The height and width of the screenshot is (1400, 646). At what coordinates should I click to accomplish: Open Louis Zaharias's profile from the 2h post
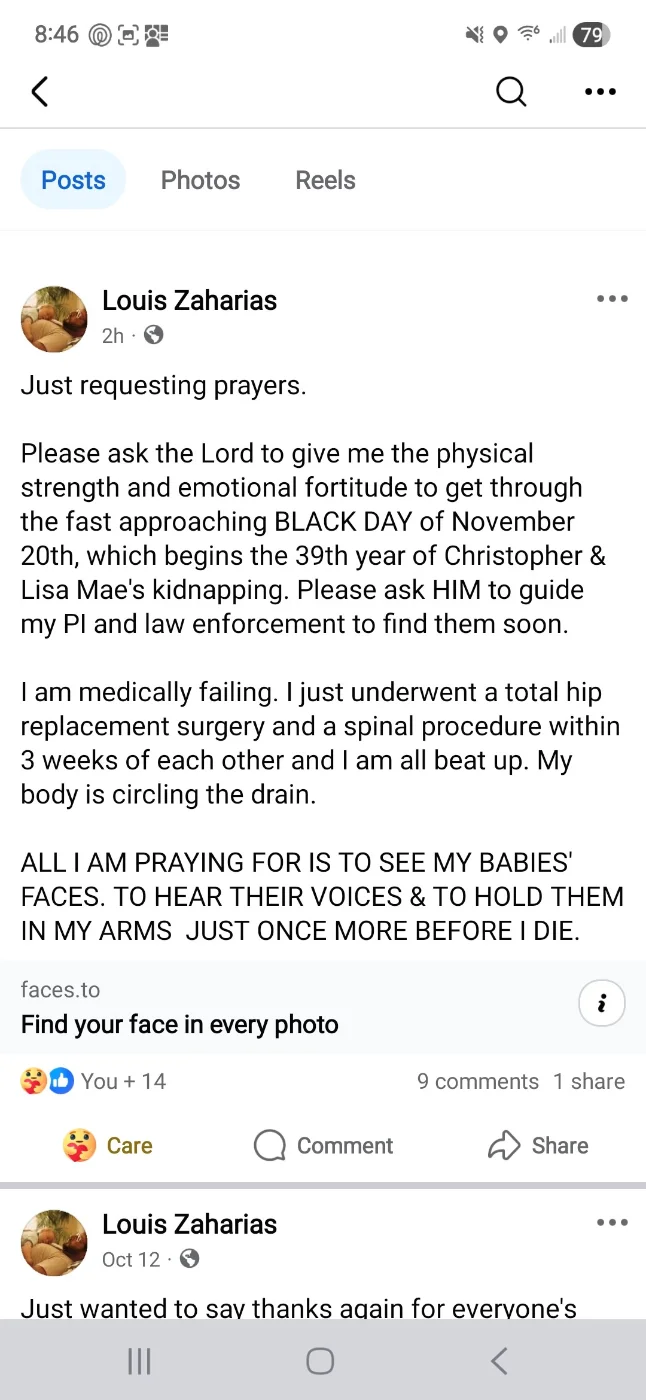pyautogui.click(x=189, y=300)
